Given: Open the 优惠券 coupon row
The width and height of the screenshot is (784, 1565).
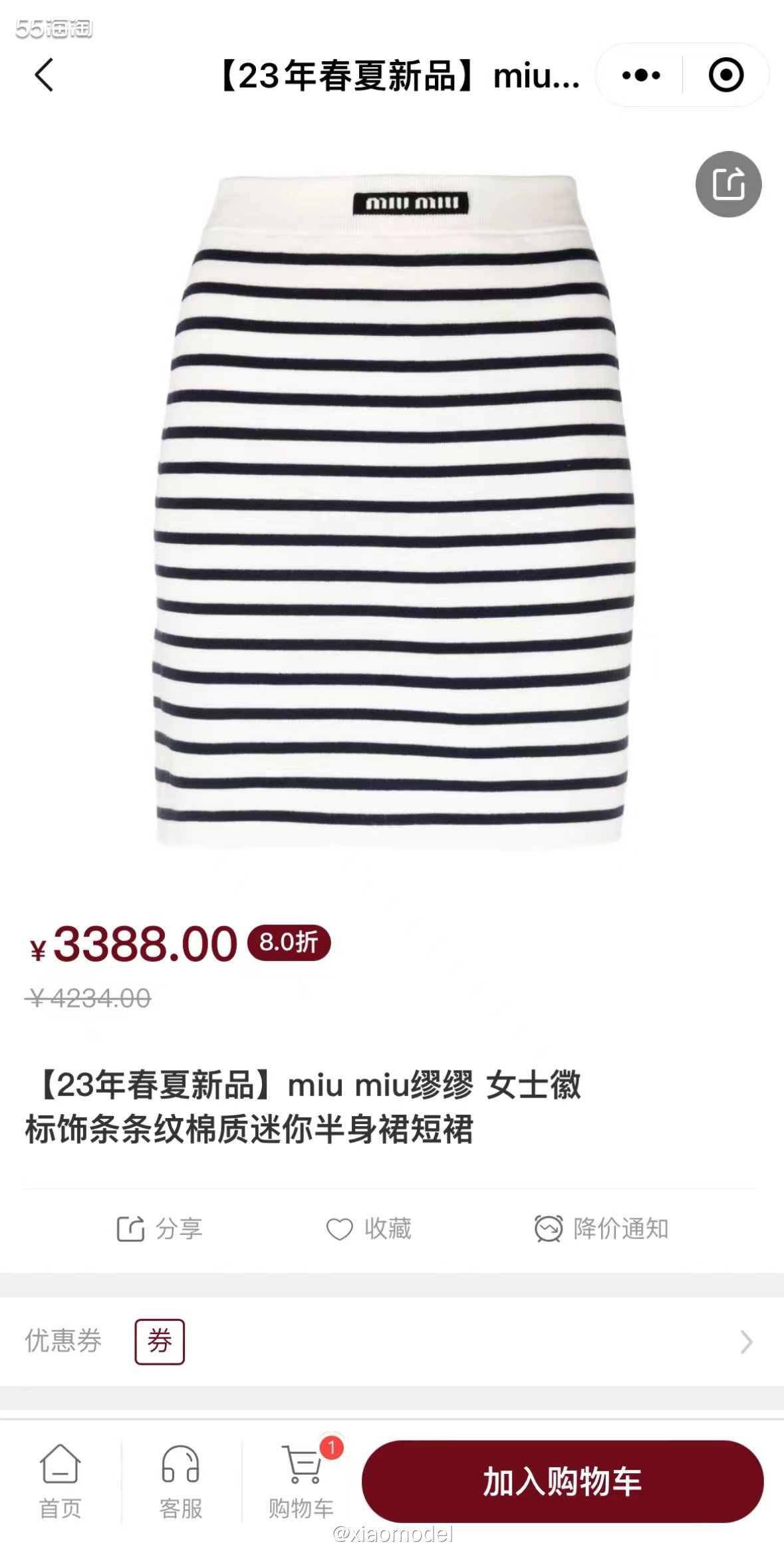Looking at the screenshot, I should (392, 1342).
